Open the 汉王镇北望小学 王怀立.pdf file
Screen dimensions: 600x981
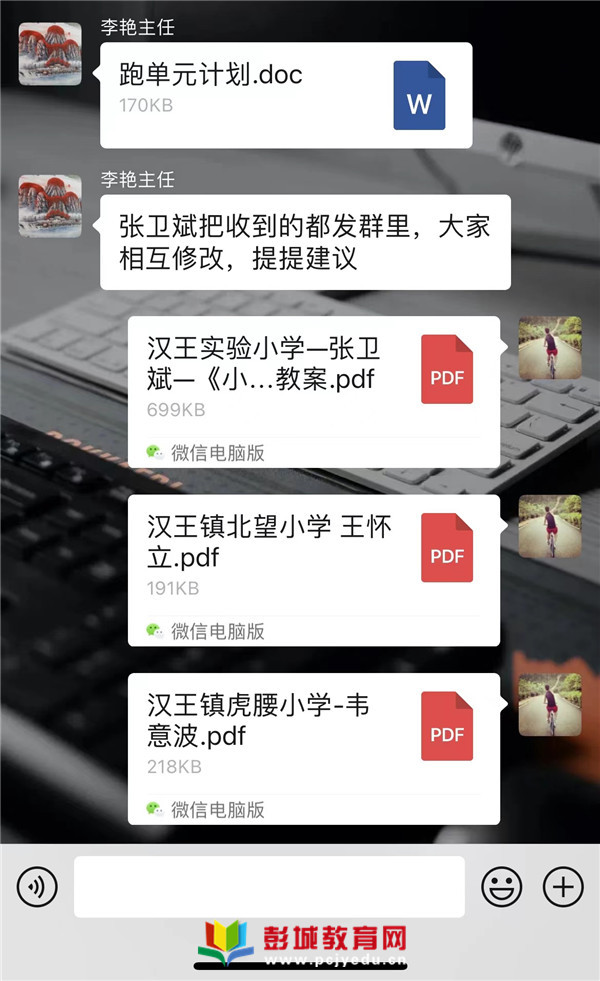click(x=313, y=568)
